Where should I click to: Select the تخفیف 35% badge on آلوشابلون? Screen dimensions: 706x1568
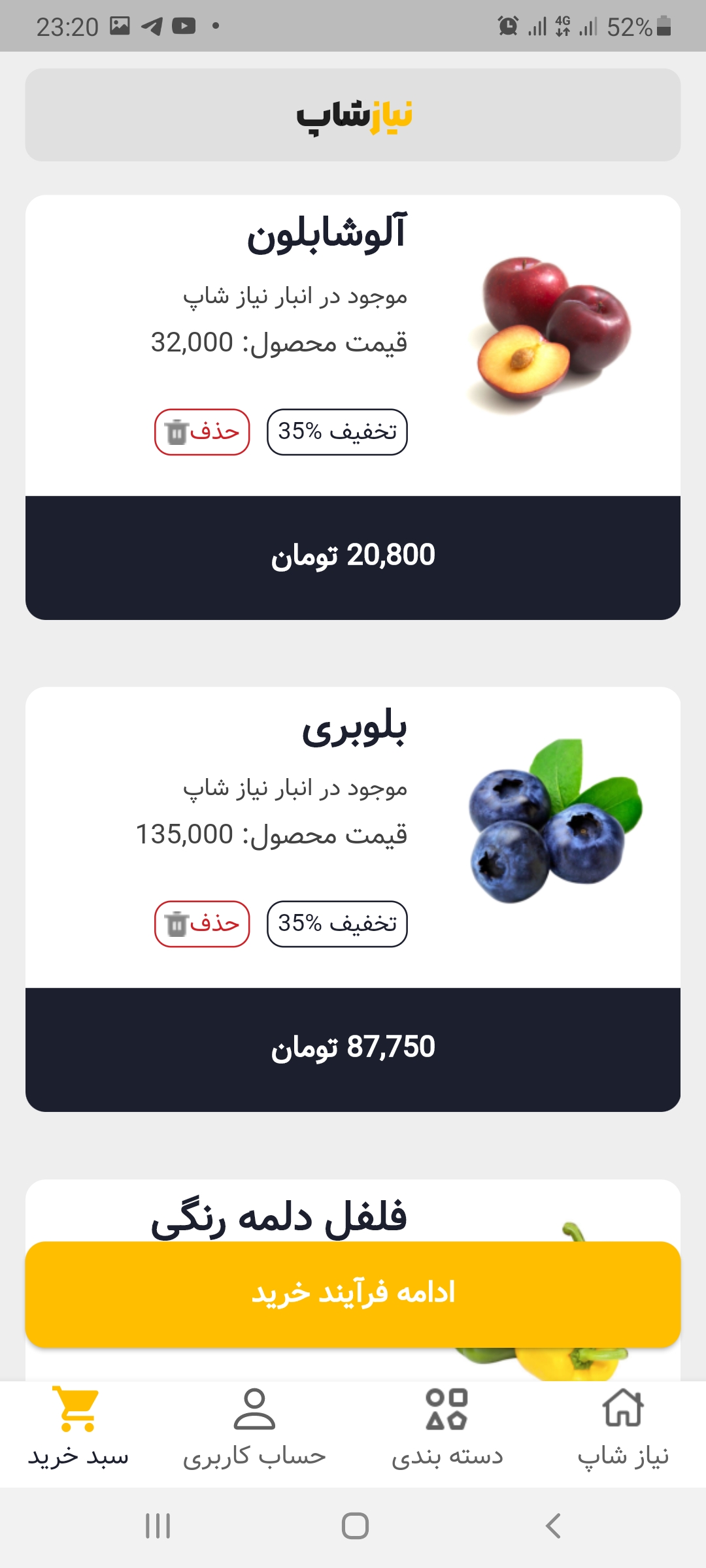[336, 431]
